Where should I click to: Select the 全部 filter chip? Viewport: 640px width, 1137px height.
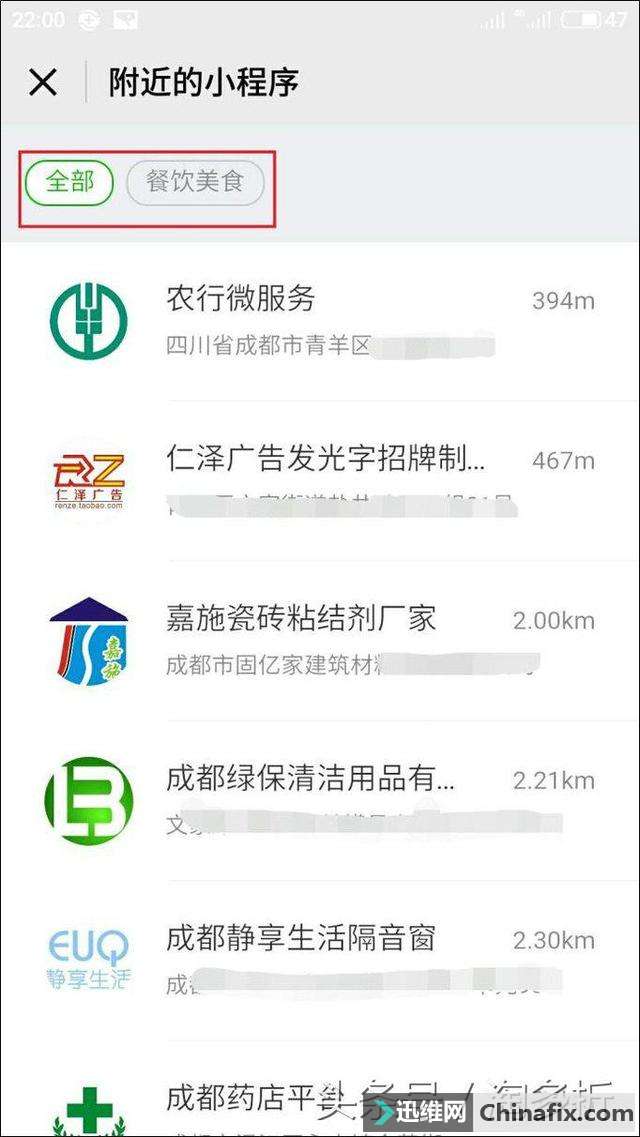click(x=70, y=182)
